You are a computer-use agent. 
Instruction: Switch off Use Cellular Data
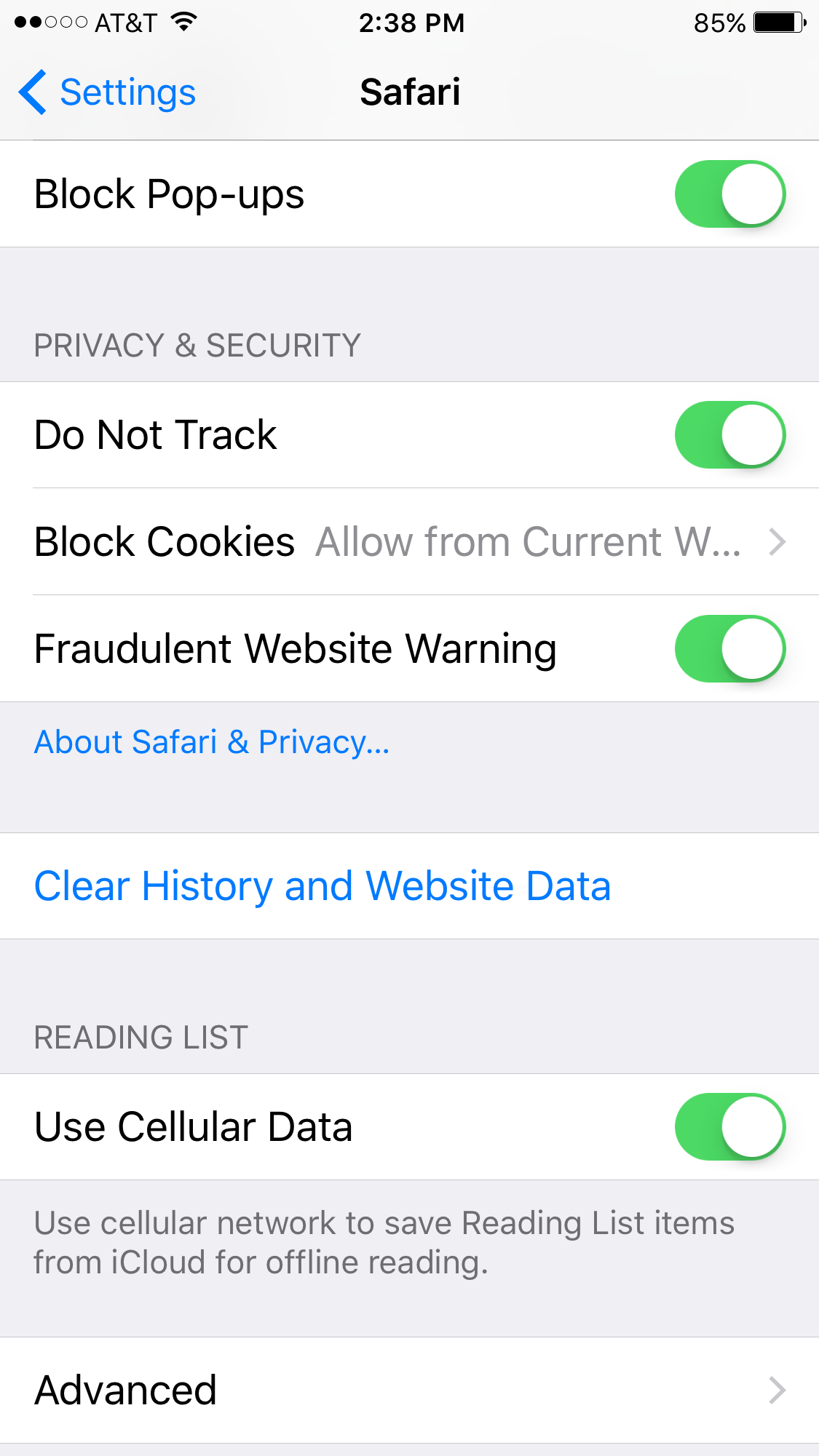730,1127
